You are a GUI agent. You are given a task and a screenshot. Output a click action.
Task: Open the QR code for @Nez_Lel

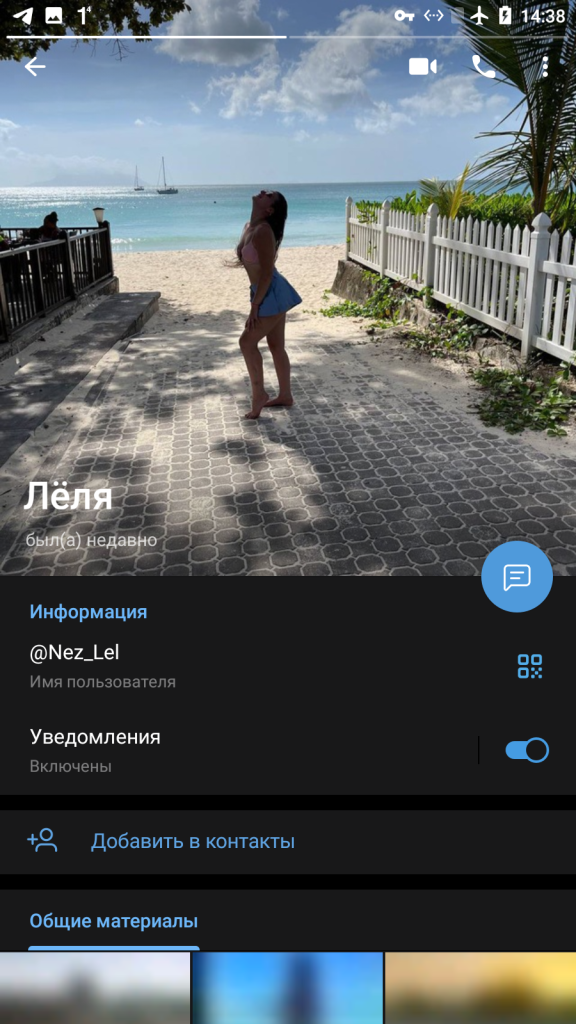coord(530,666)
